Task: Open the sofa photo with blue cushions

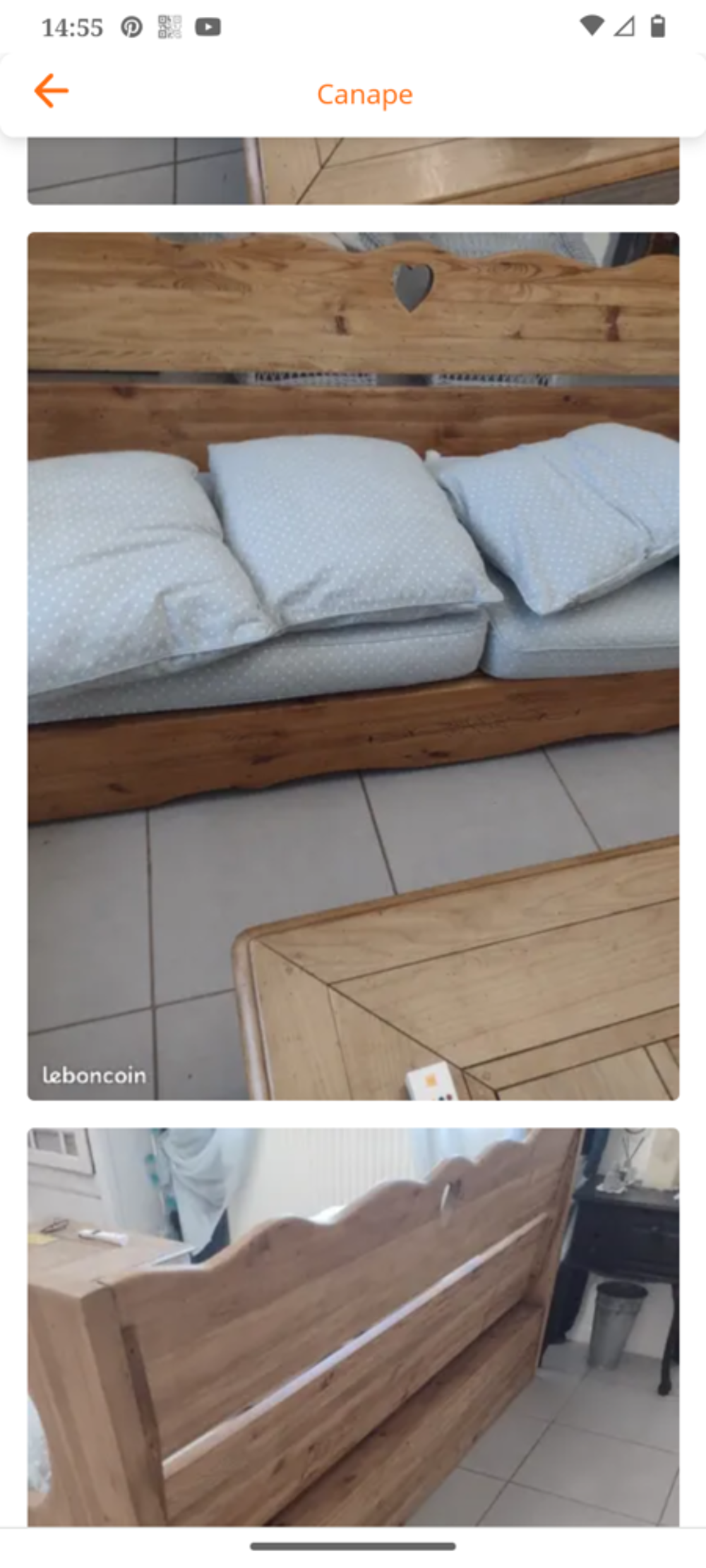Action: pos(353,665)
